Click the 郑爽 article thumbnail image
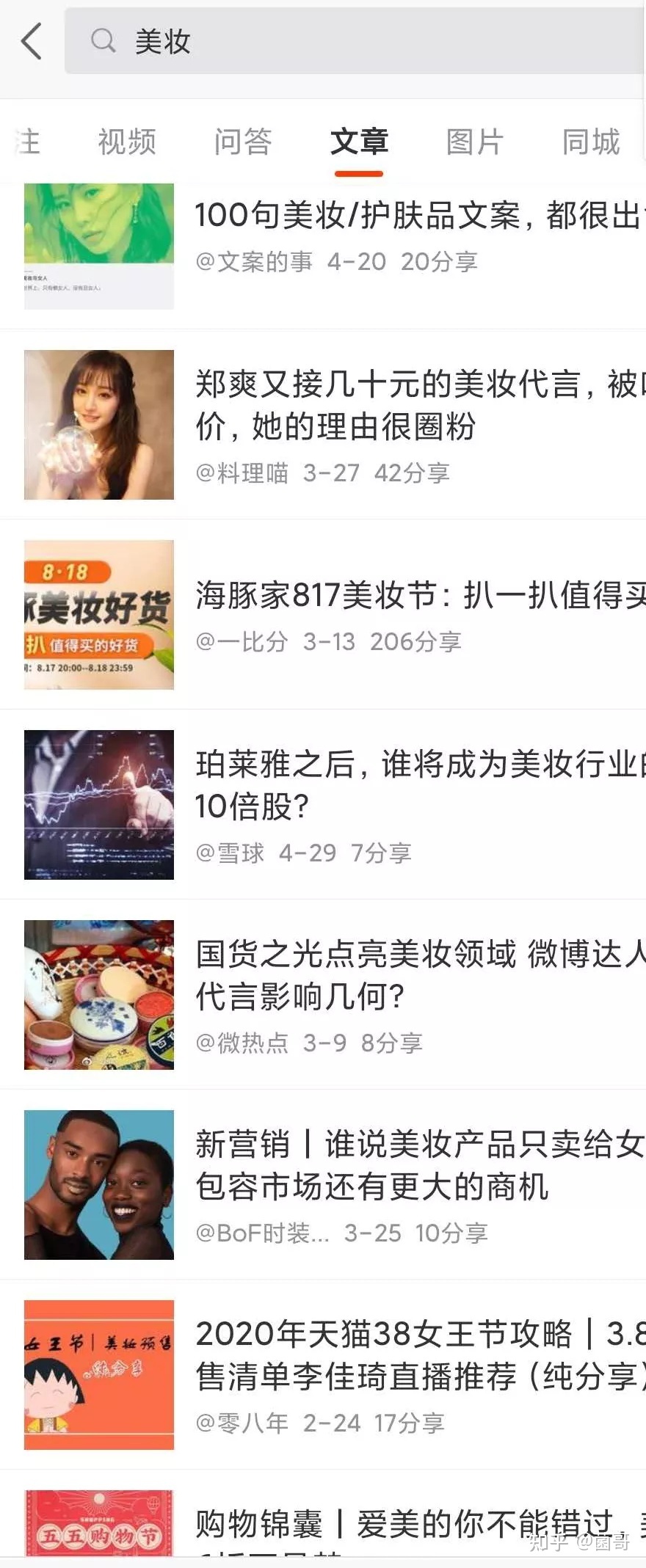This screenshot has width=646, height=1568. 99,424
